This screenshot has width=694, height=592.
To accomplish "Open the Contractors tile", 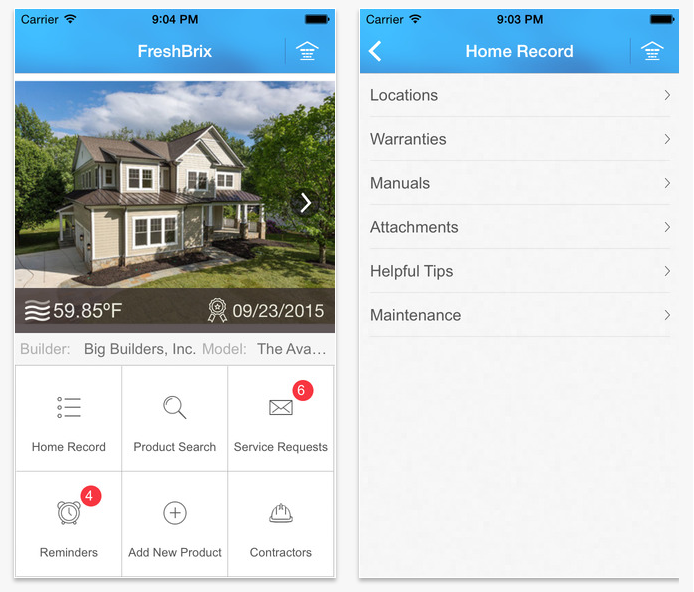I will point(281,525).
